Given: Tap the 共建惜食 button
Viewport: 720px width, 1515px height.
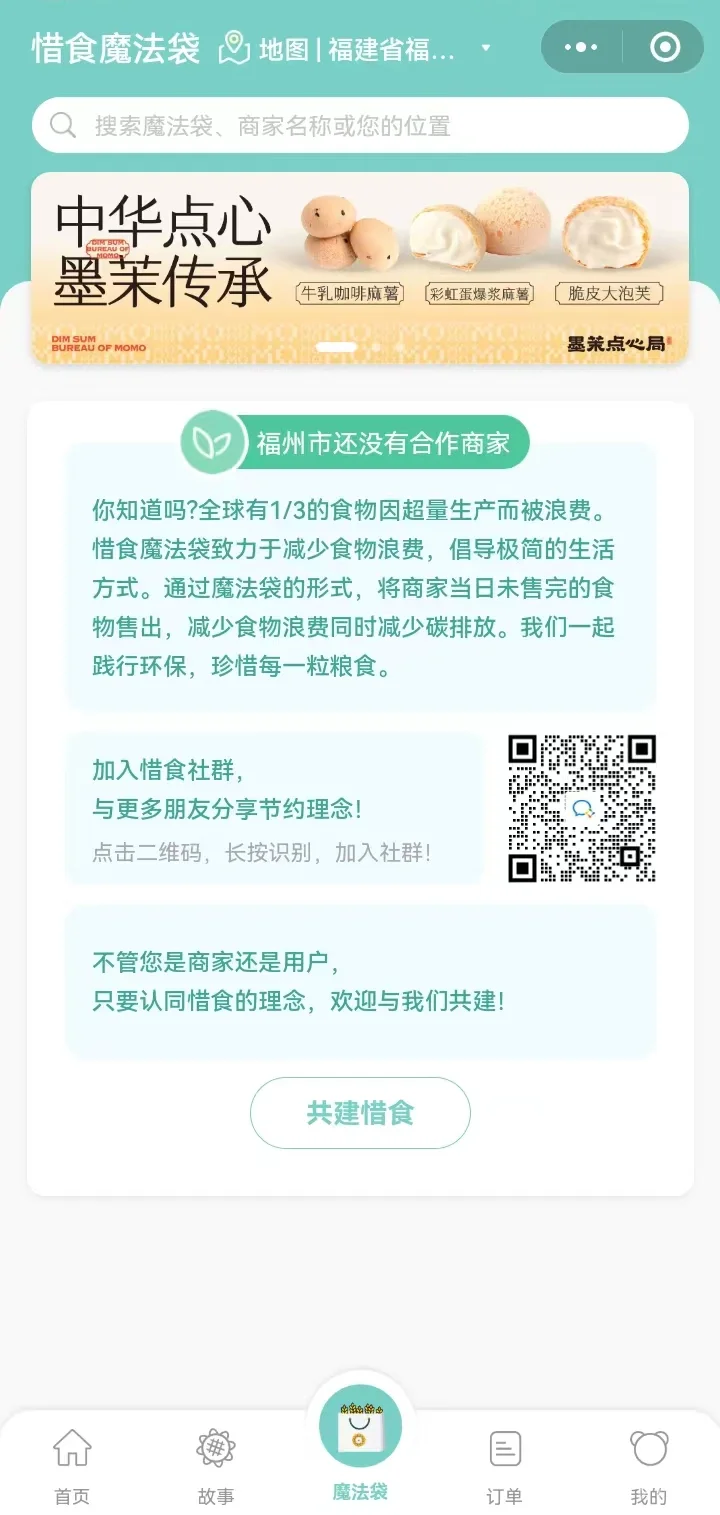Looking at the screenshot, I should [x=360, y=1112].
